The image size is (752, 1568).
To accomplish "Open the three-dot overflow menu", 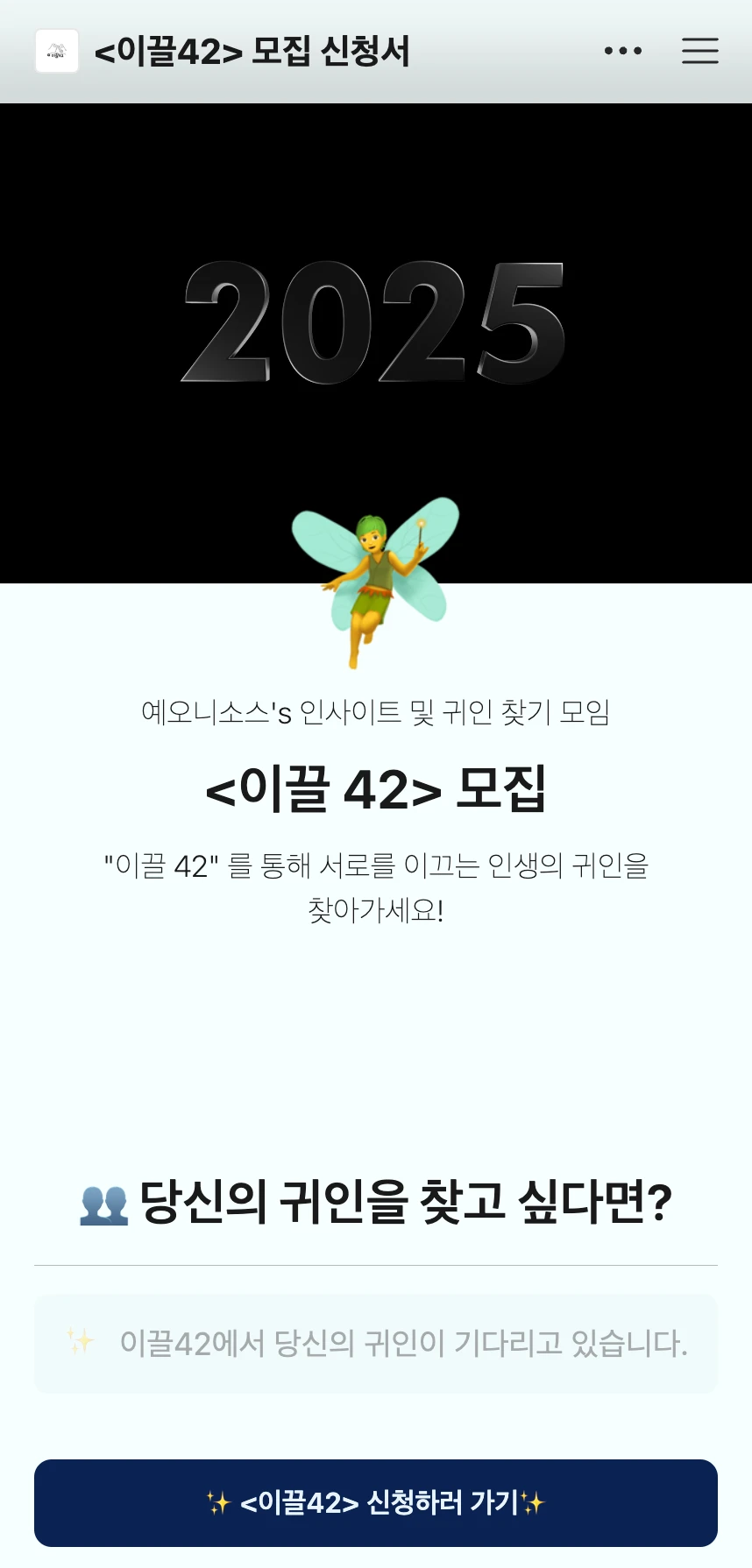I will (x=623, y=51).
